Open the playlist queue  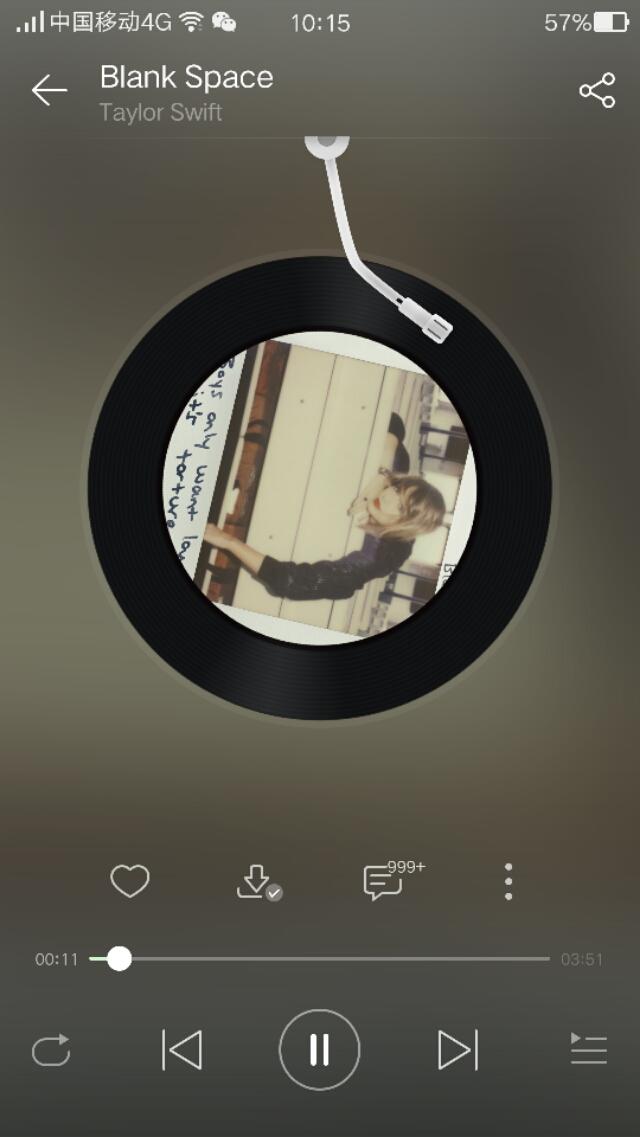click(x=589, y=1050)
